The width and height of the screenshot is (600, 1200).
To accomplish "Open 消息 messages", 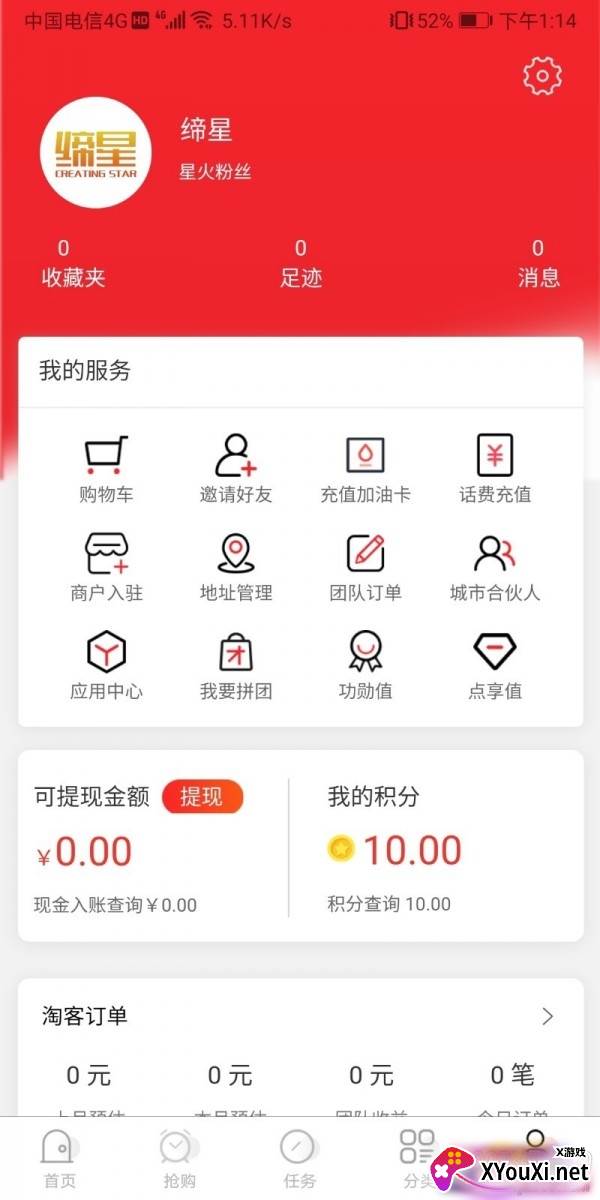I will pos(539,264).
